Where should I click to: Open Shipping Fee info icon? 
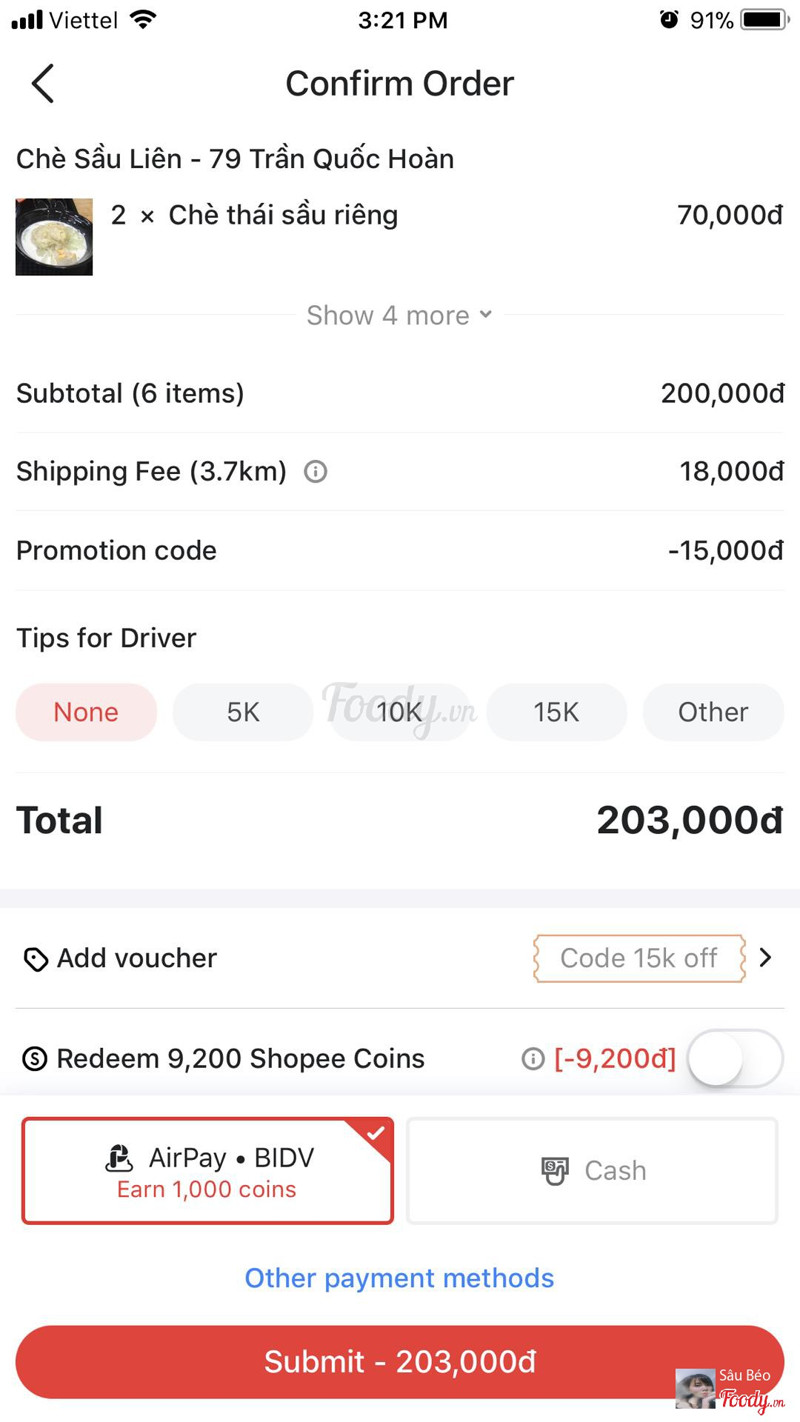(x=315, y=471)
